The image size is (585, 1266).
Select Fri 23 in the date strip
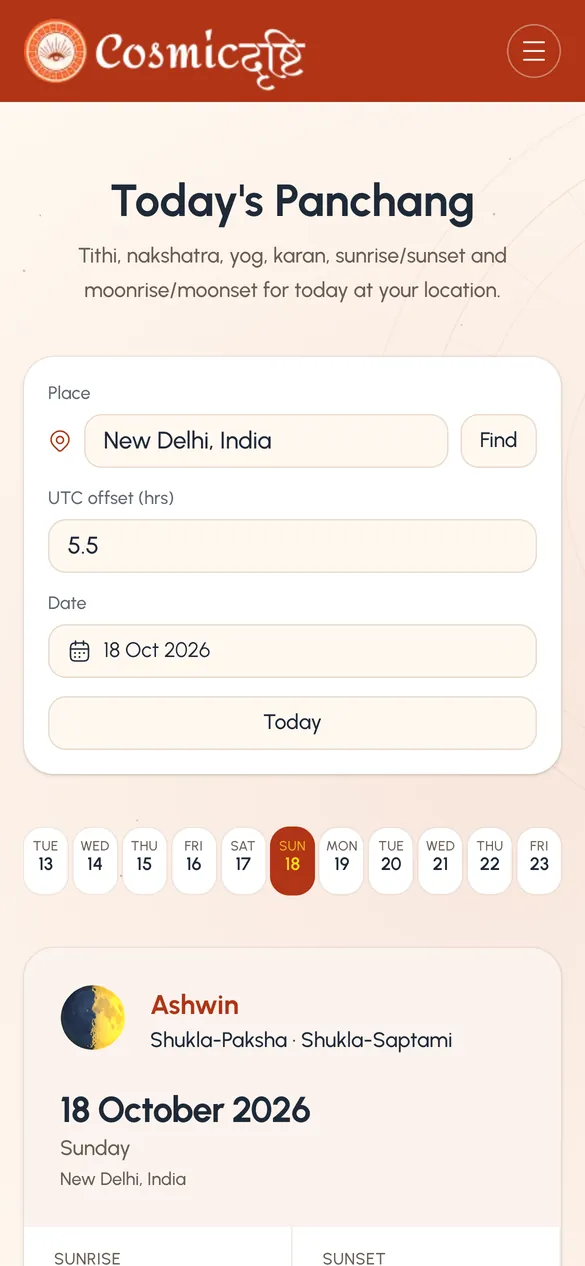[539, 860]
